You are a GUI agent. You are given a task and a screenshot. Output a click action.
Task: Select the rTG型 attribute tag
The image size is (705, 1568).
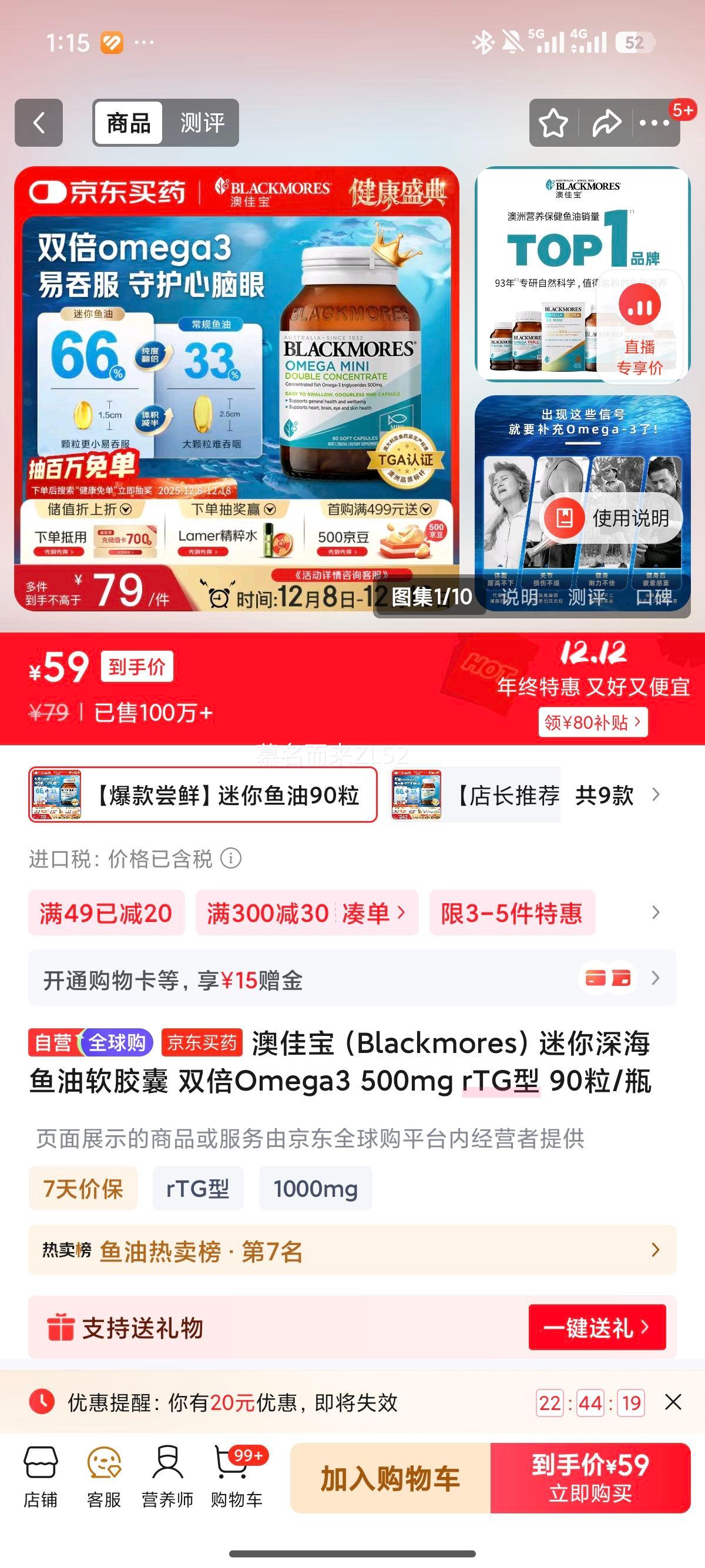pyautogui.click(x=197, y=1187)
